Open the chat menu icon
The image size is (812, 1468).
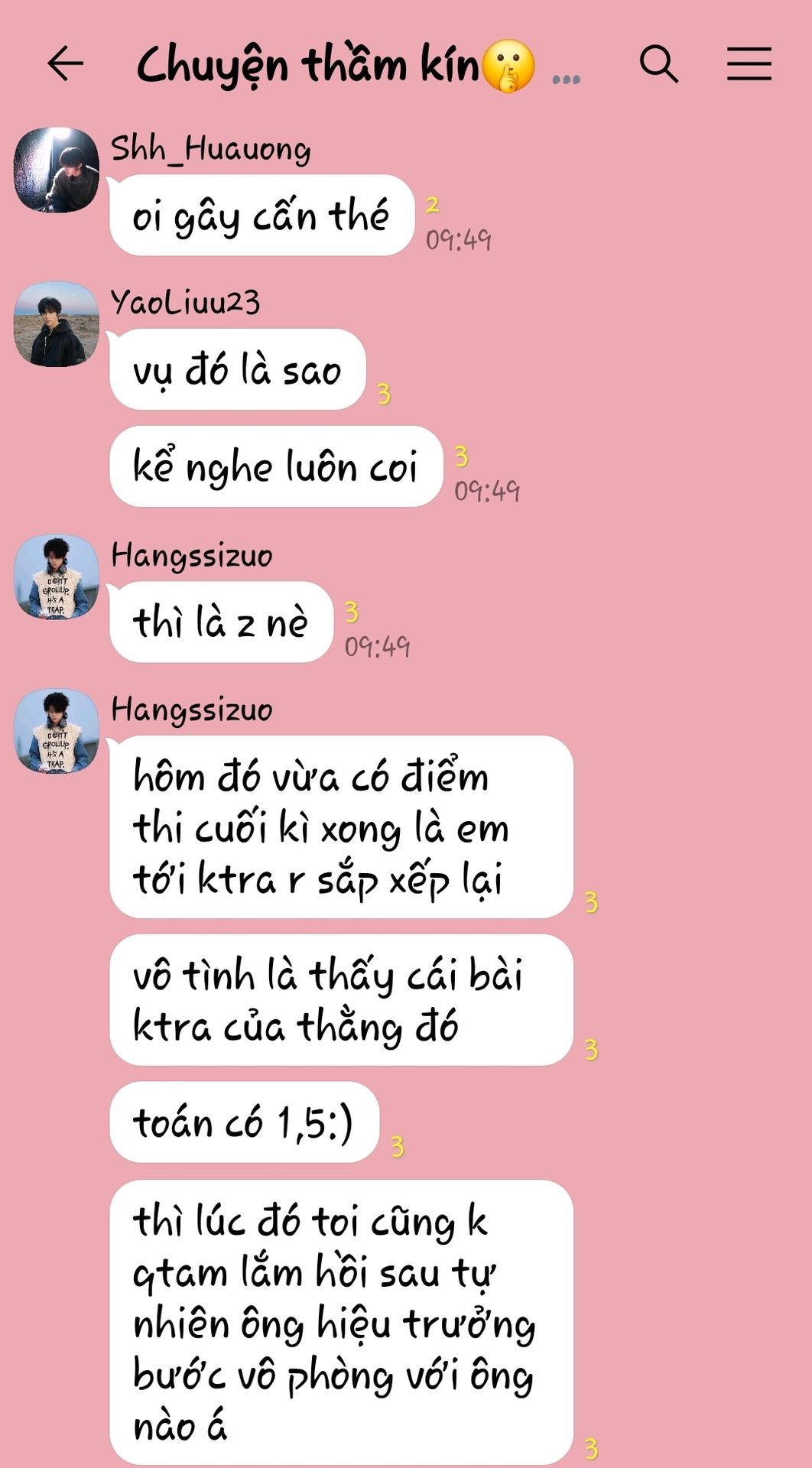749,63
